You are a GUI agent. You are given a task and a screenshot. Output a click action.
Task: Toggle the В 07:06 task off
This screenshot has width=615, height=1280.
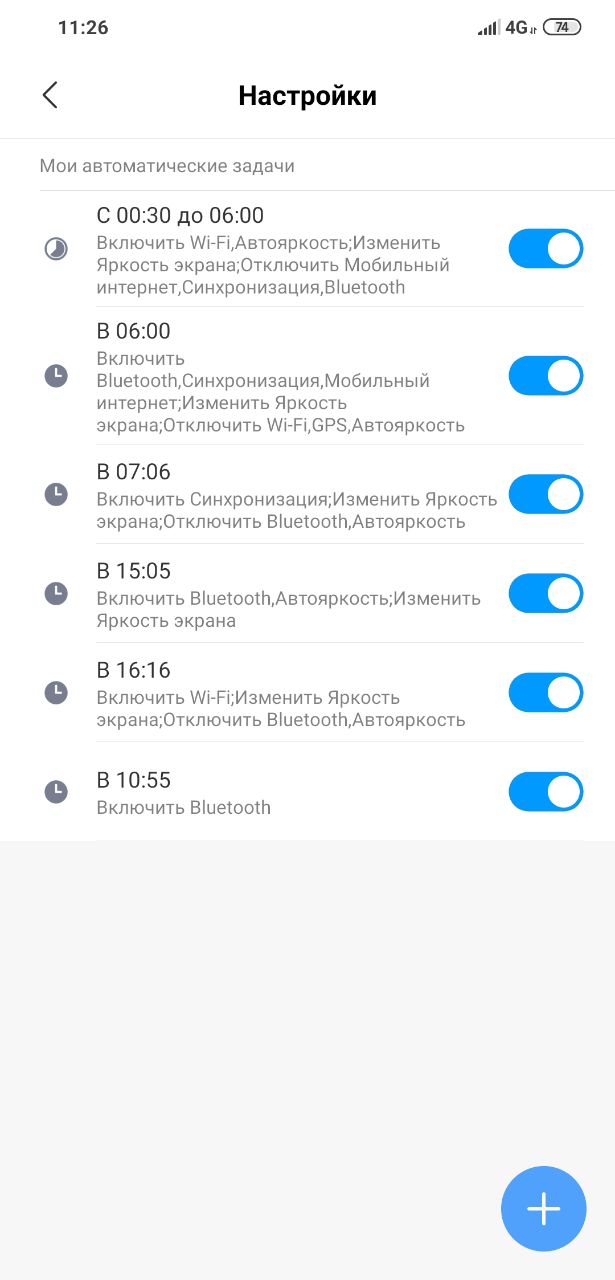coord(546,494)
